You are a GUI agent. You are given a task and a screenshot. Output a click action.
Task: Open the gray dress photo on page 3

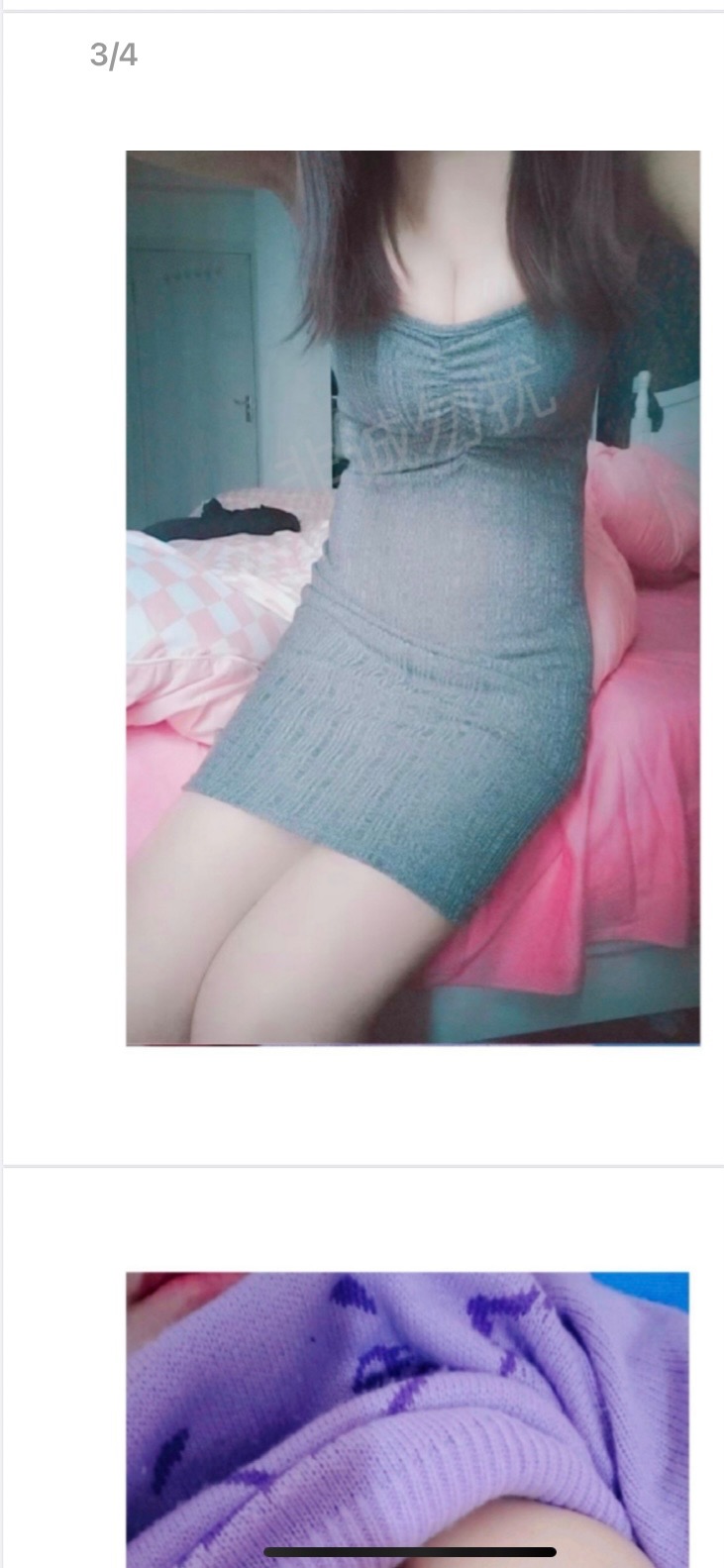tap(412, 597)
